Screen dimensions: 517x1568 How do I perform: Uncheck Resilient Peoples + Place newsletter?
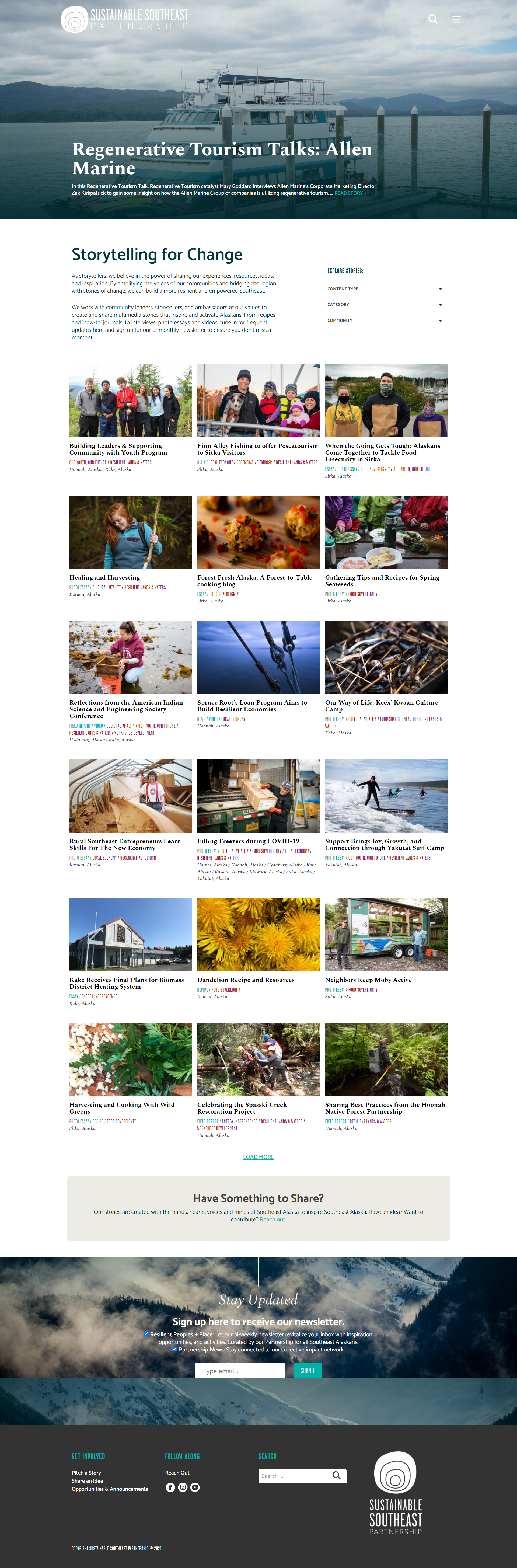[x=146, y=1334]
